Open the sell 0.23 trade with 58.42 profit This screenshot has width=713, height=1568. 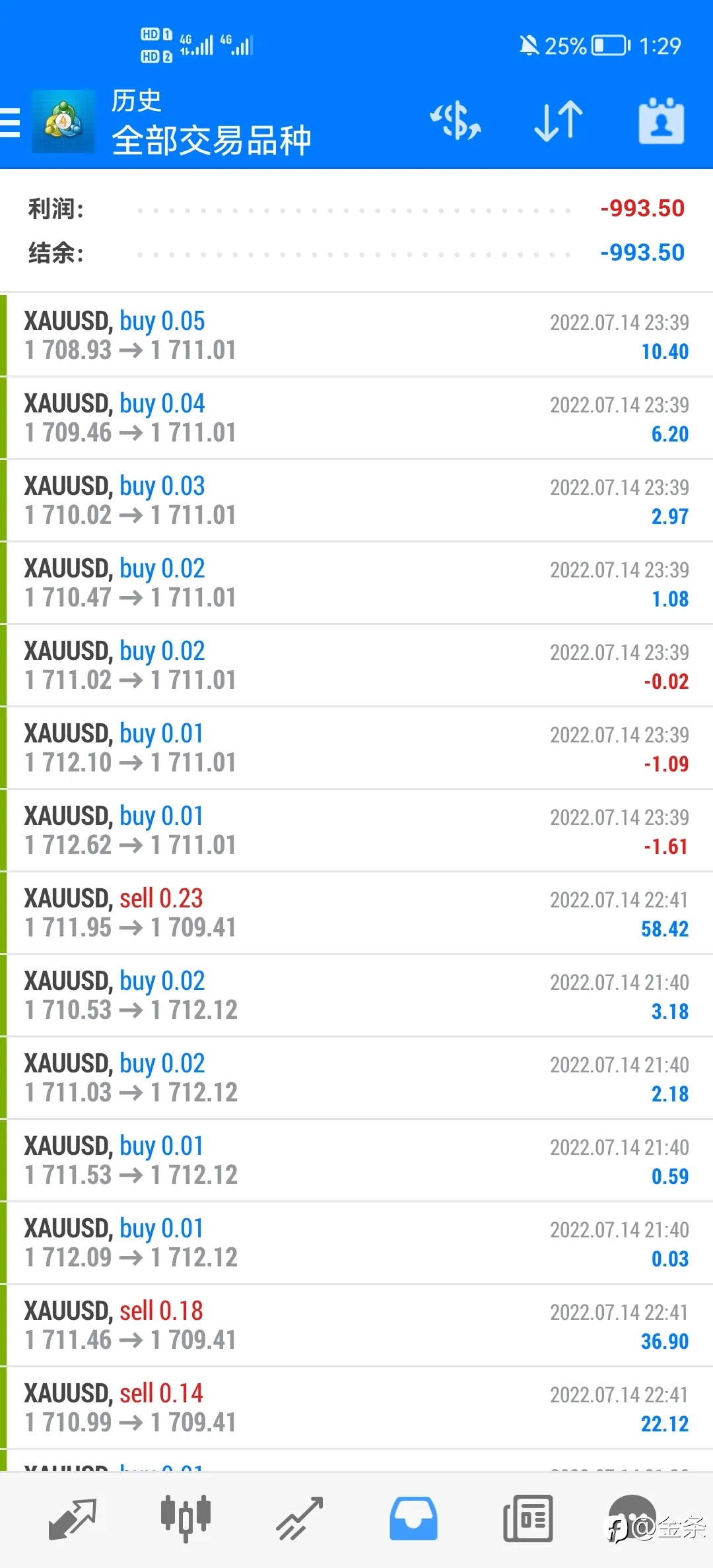pos(356,913)
